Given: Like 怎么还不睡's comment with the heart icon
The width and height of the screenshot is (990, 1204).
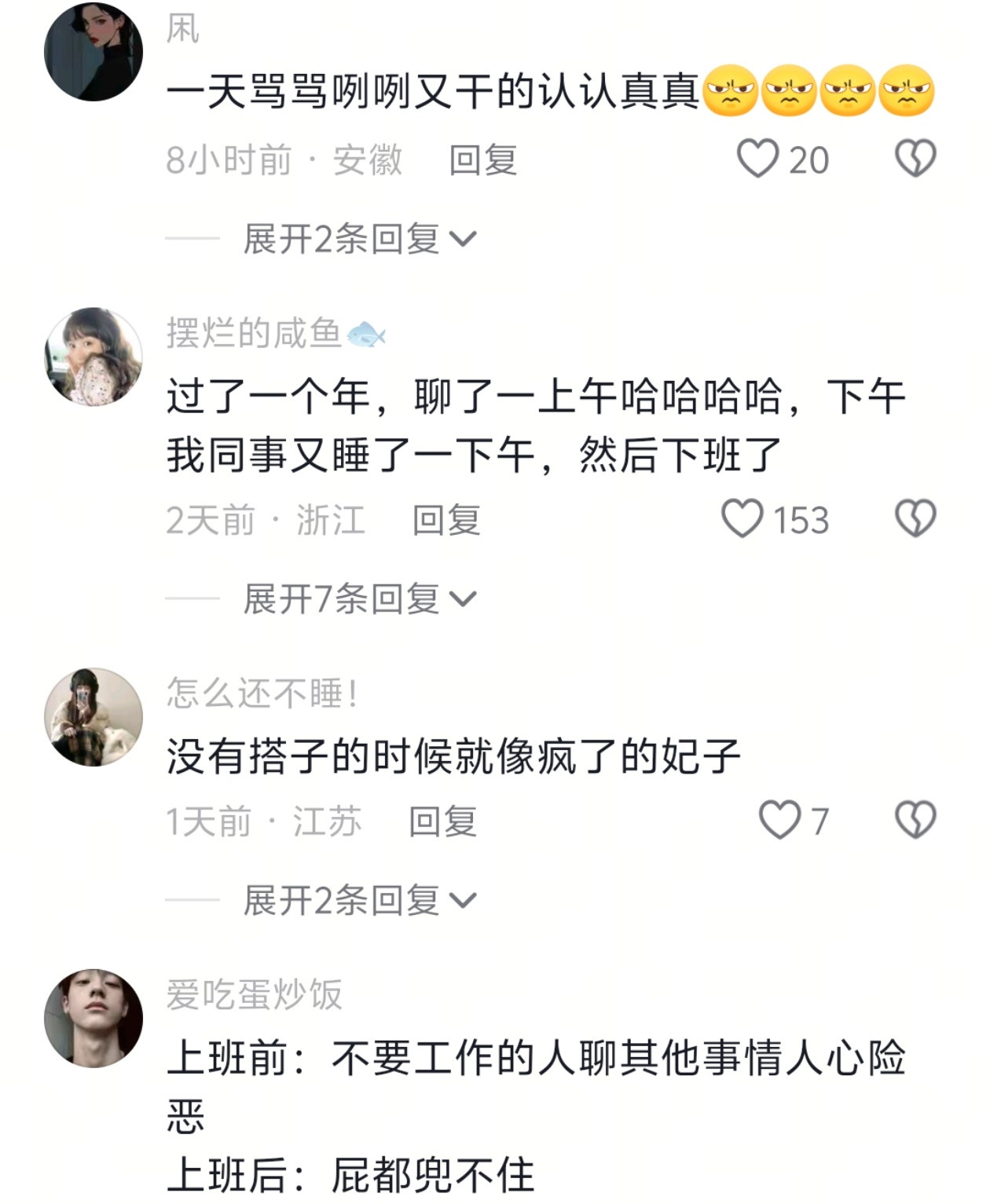Looking at the screenshot, I should (x=778, y=818).
